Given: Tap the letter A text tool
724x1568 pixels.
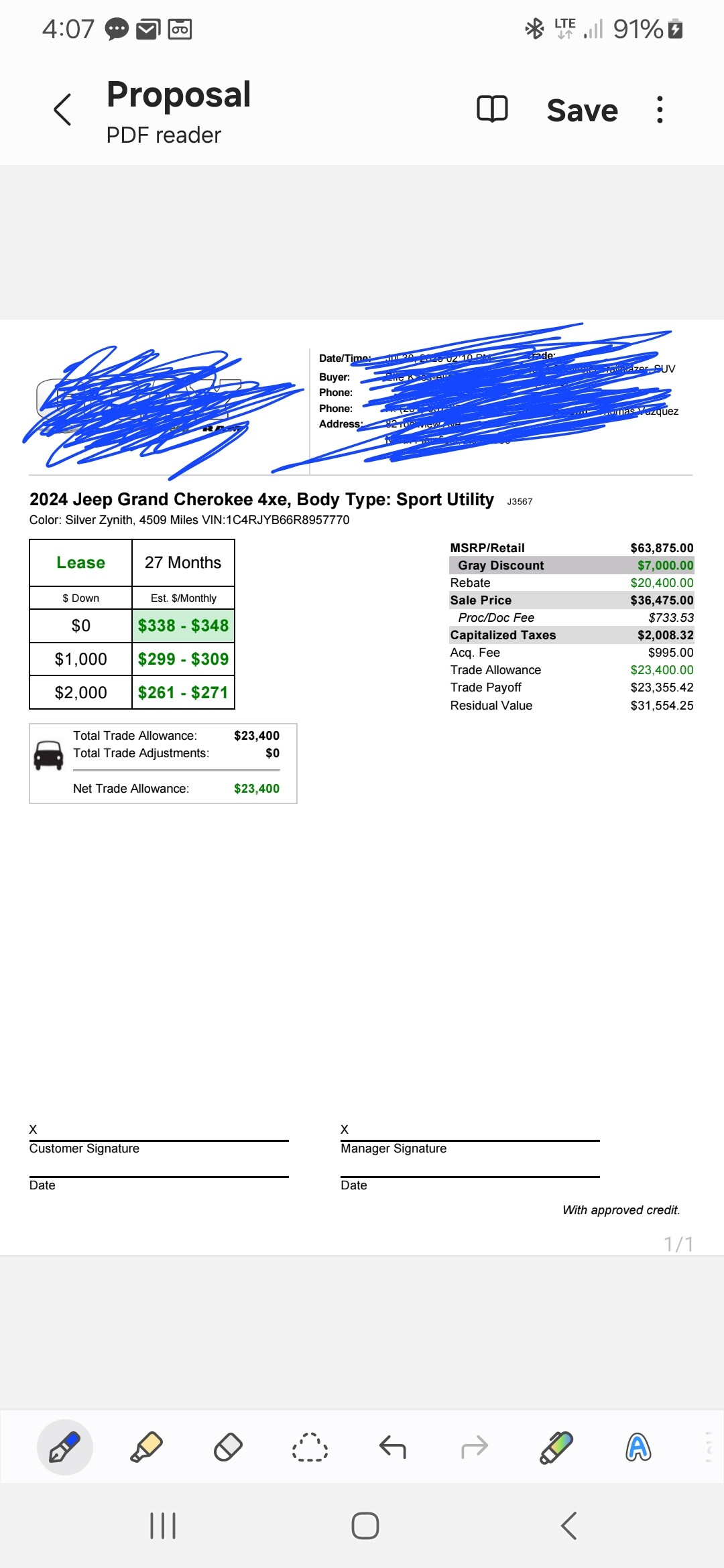Looking at the screenshot, I should [638, 1447].
